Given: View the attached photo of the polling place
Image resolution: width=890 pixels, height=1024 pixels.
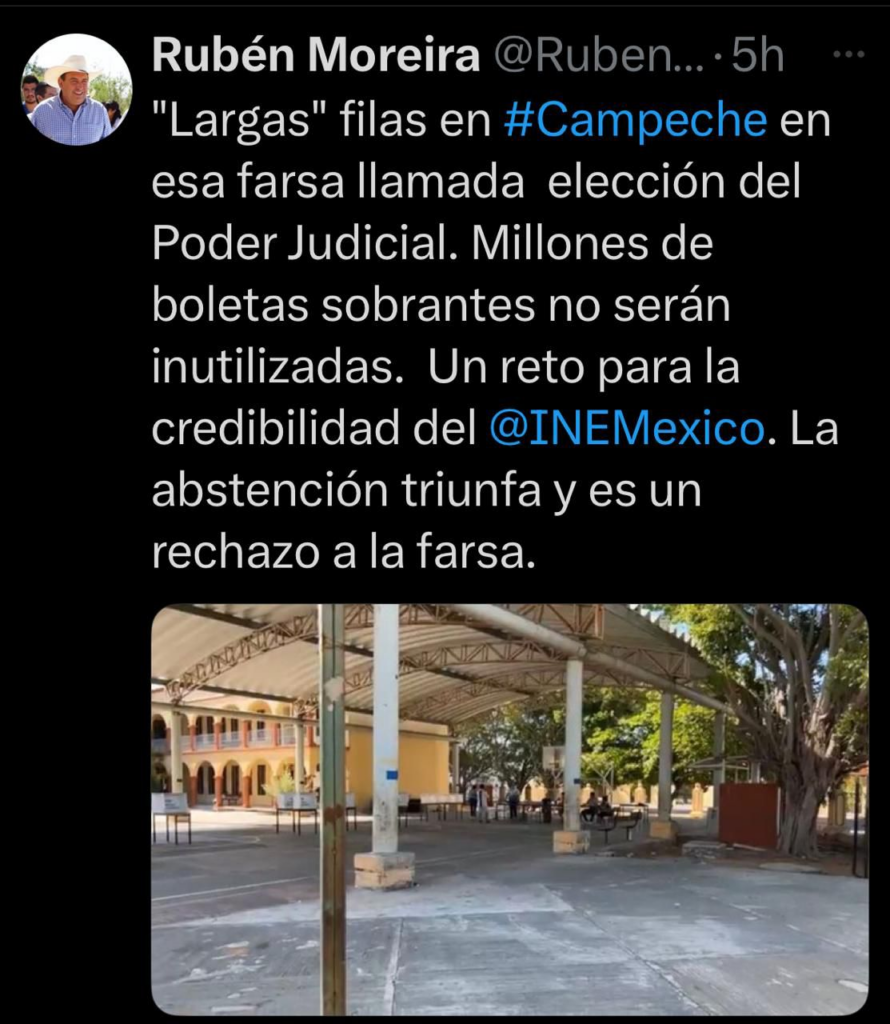Looking at the screenshot, I should 509,808.
